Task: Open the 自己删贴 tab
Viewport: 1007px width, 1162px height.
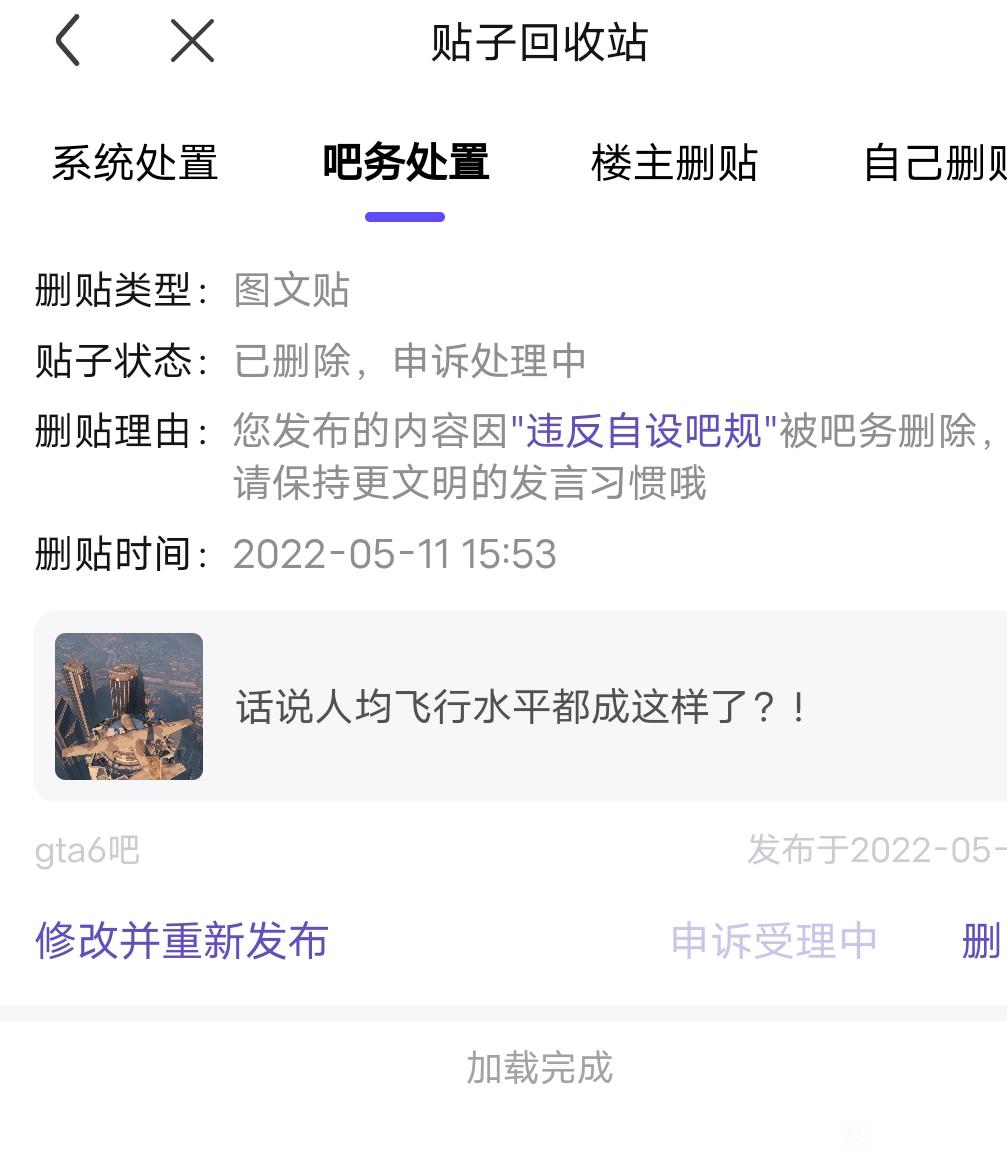Action: click(934, 163)
